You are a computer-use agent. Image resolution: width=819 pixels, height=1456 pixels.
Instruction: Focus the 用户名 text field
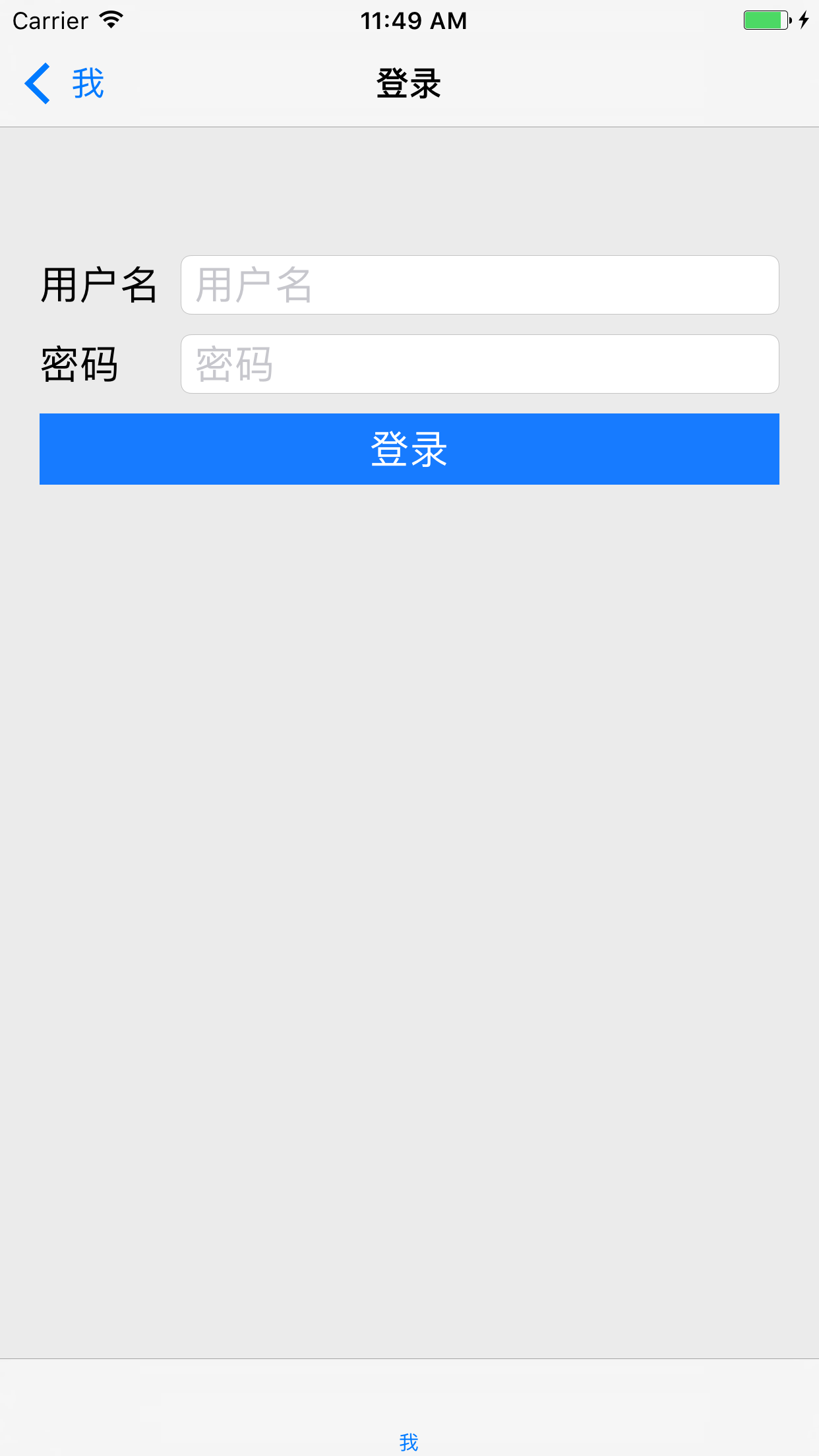[479, 285]
